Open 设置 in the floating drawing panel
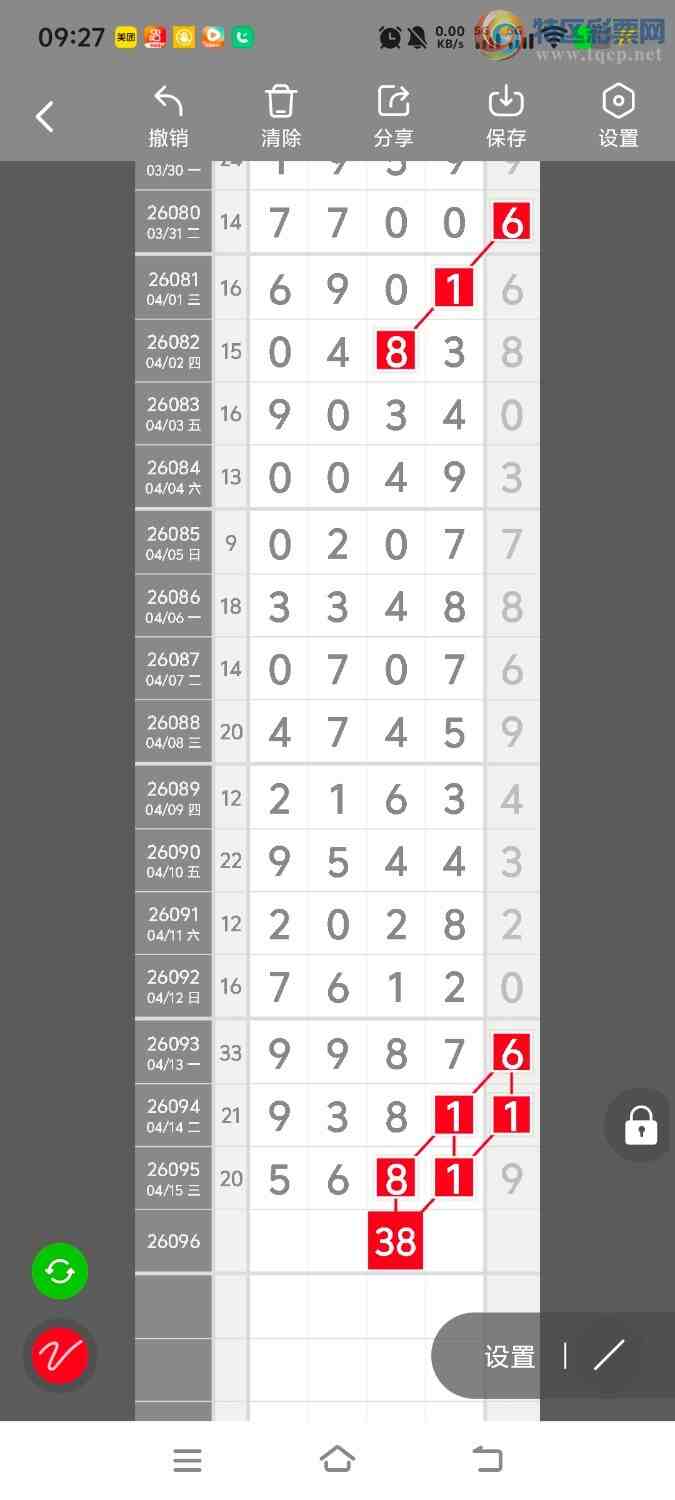This screenshot has height=1500, width=675. click(x=510, y=1356)
